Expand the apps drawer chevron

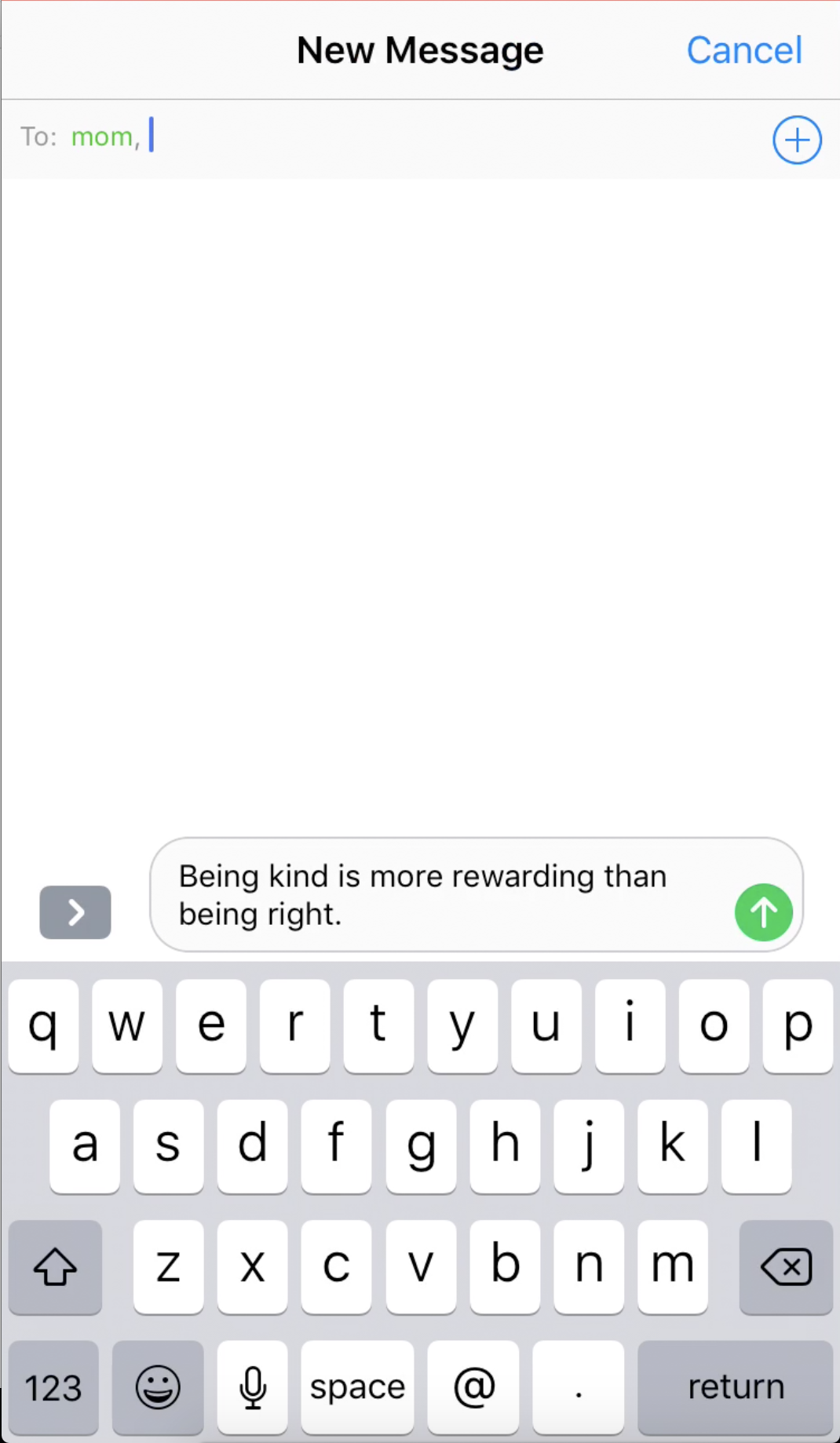(x=75, y=911)
